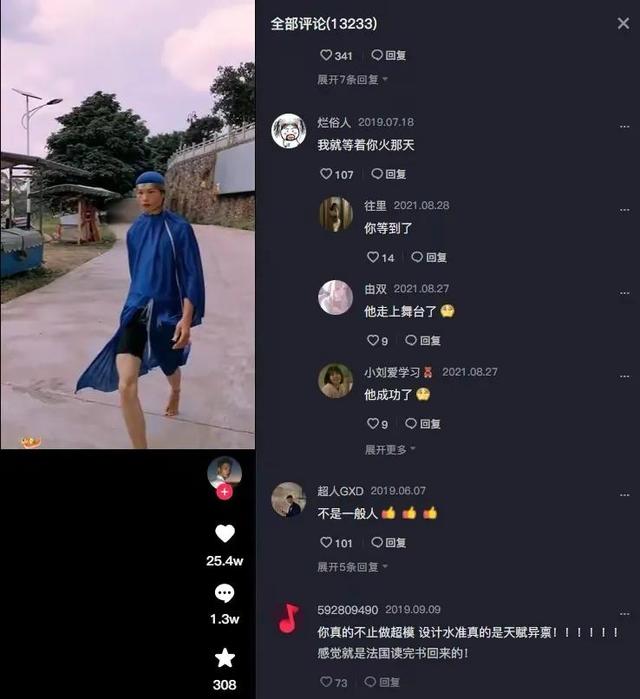Like the comment by 592809490

pos(326,682)
